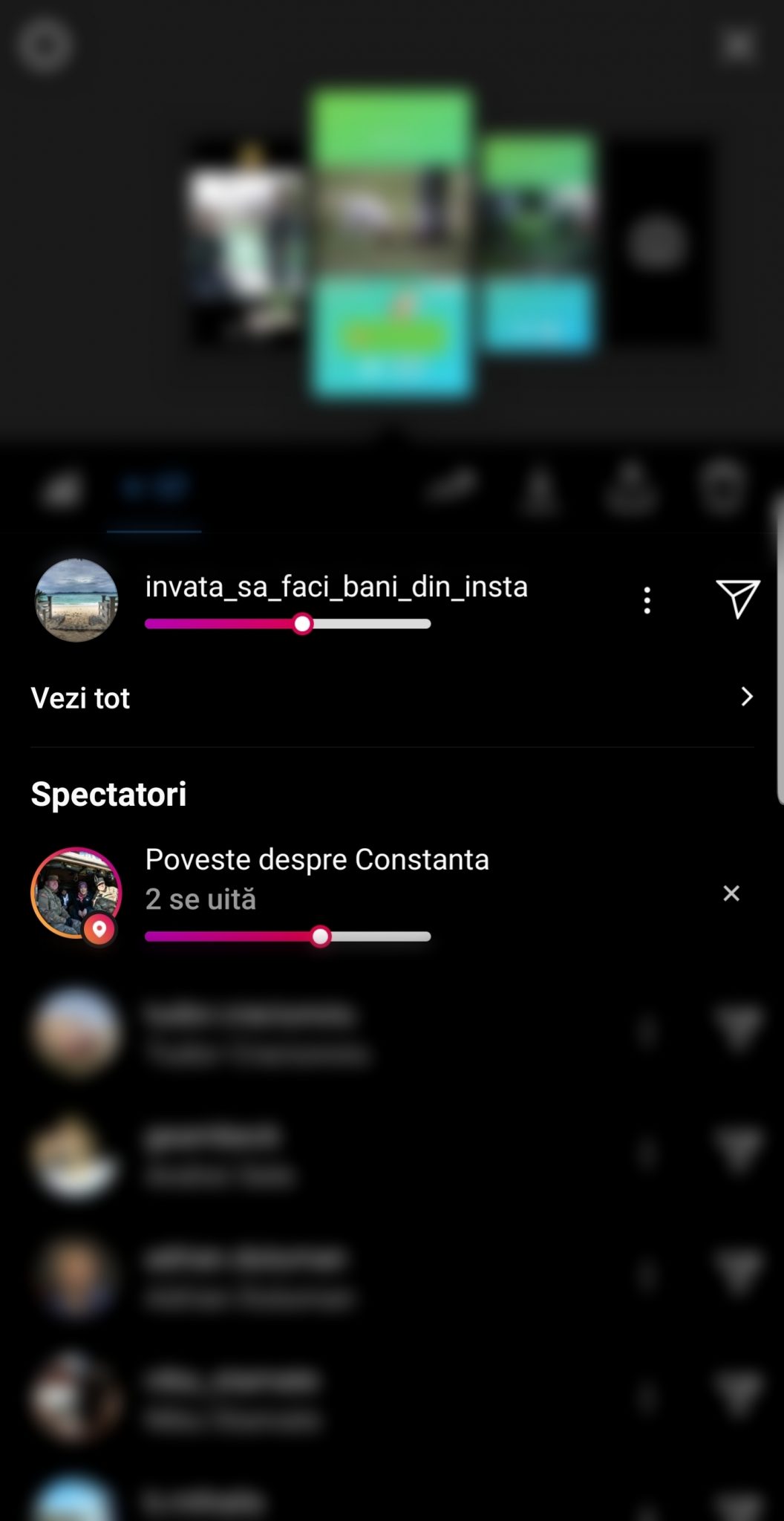Adjust the progress slider under the username
784x1521 pixels.
point(303,625)
